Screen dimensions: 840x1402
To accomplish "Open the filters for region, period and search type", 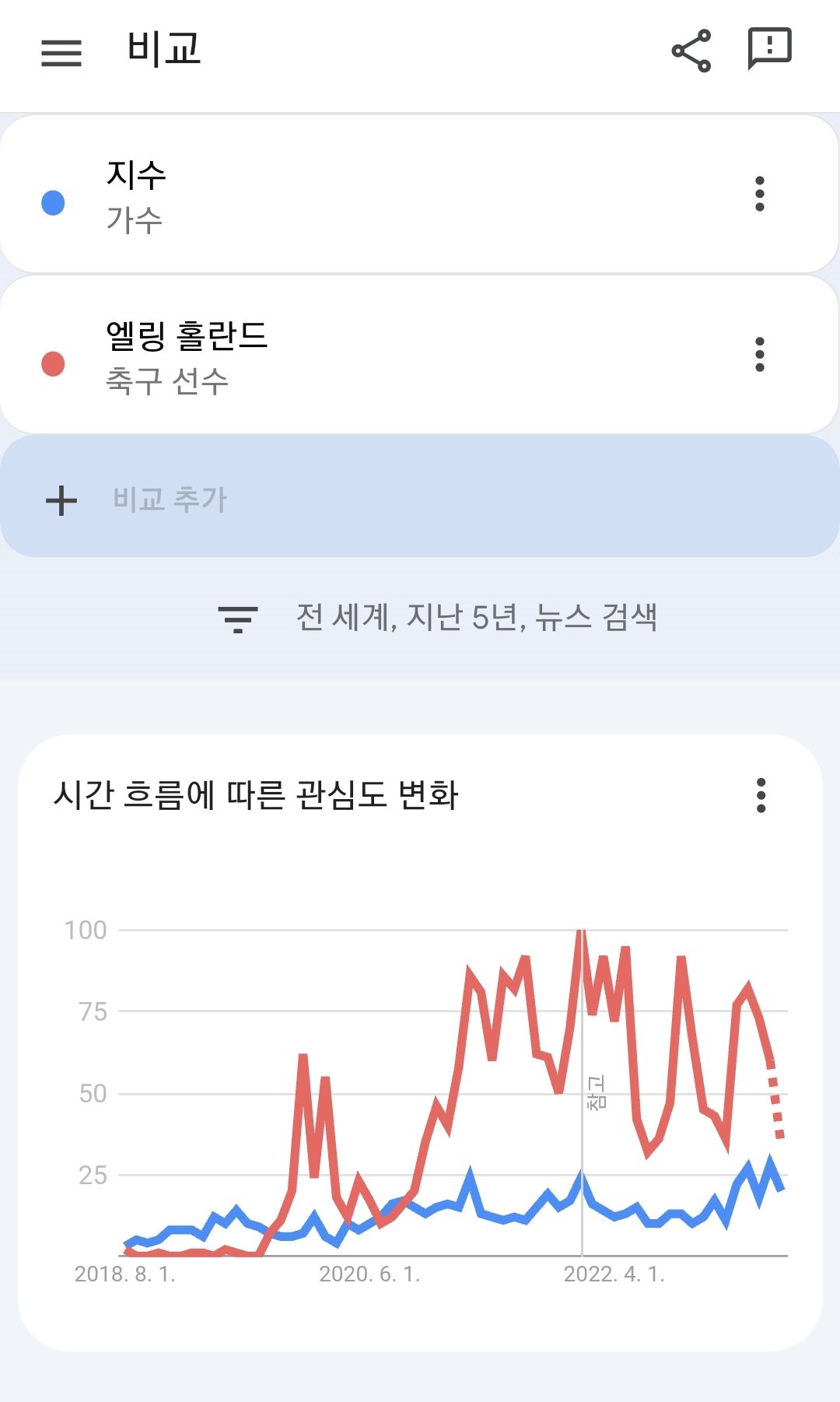I will [x=437, y=618].
